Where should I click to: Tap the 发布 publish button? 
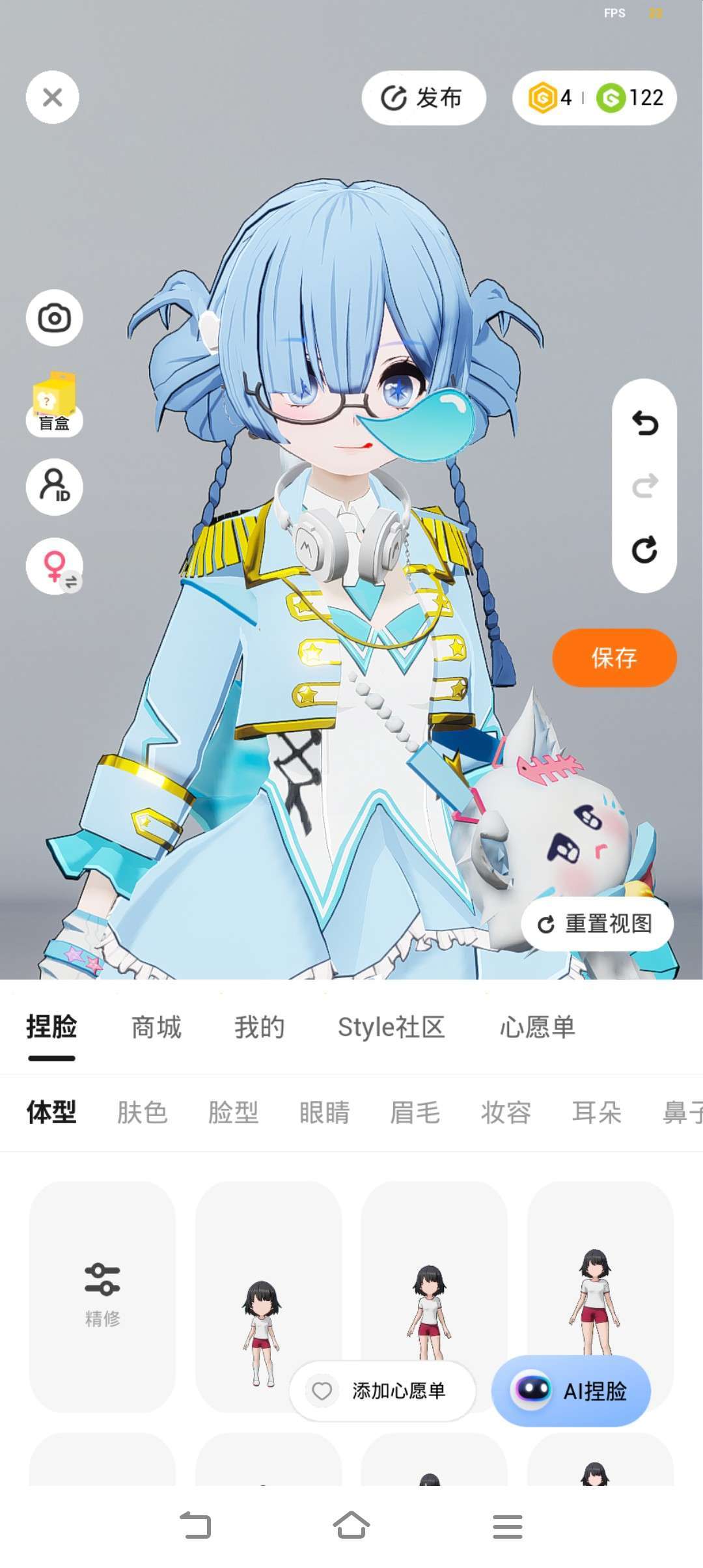click(424, 98)
